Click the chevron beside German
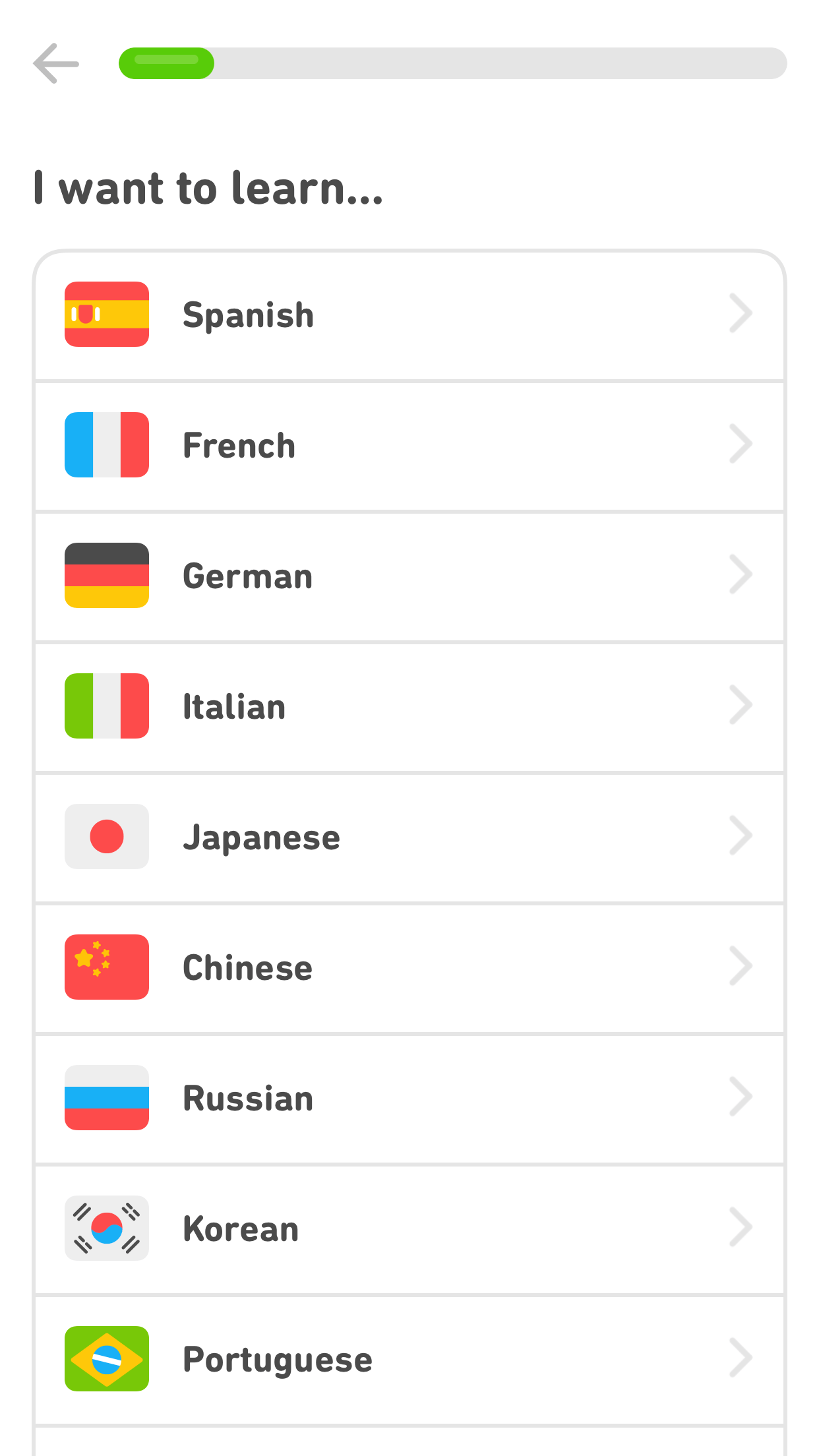 [x=741, y=574]
